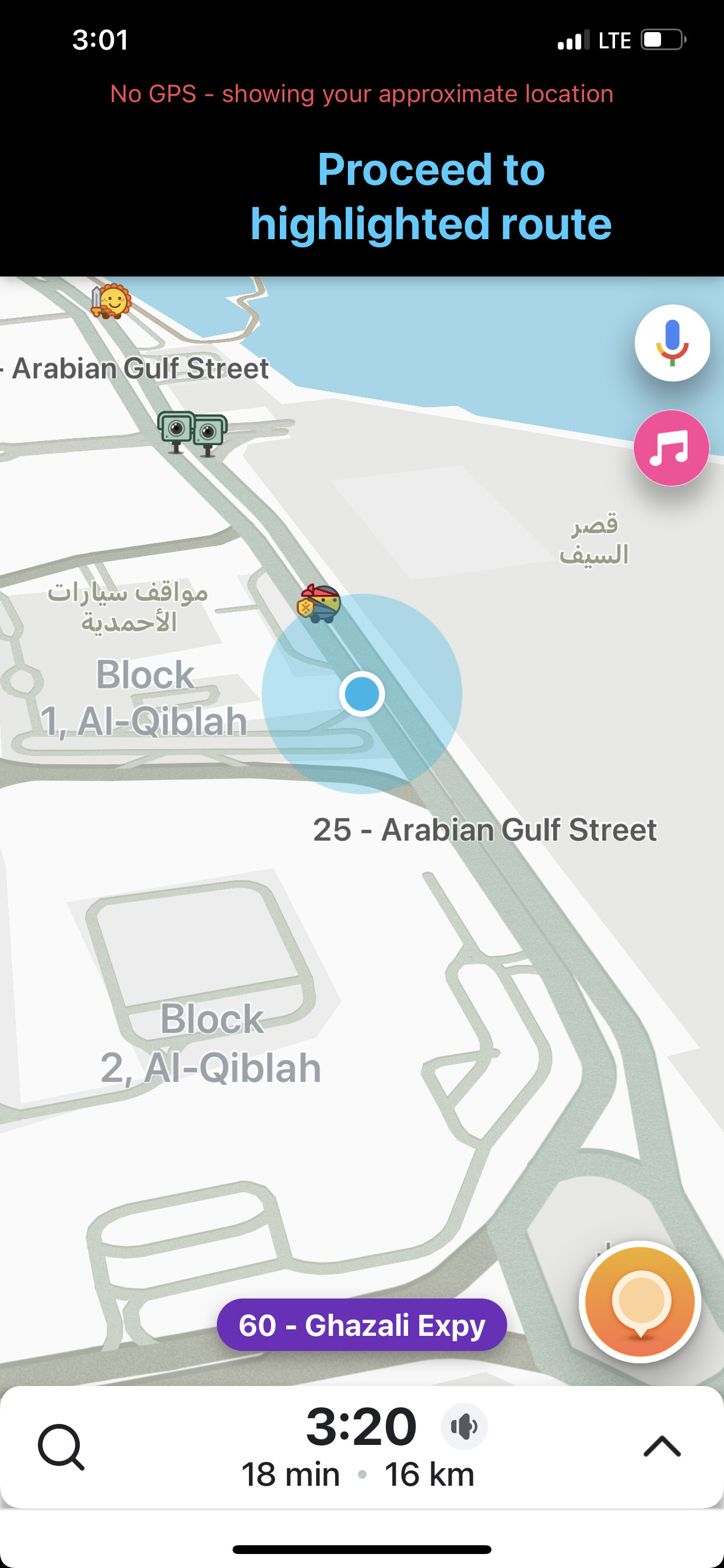This screenshot has width=724, height=1568.
Task: Tap the search magnifier icon
Action: (61, 1447)
